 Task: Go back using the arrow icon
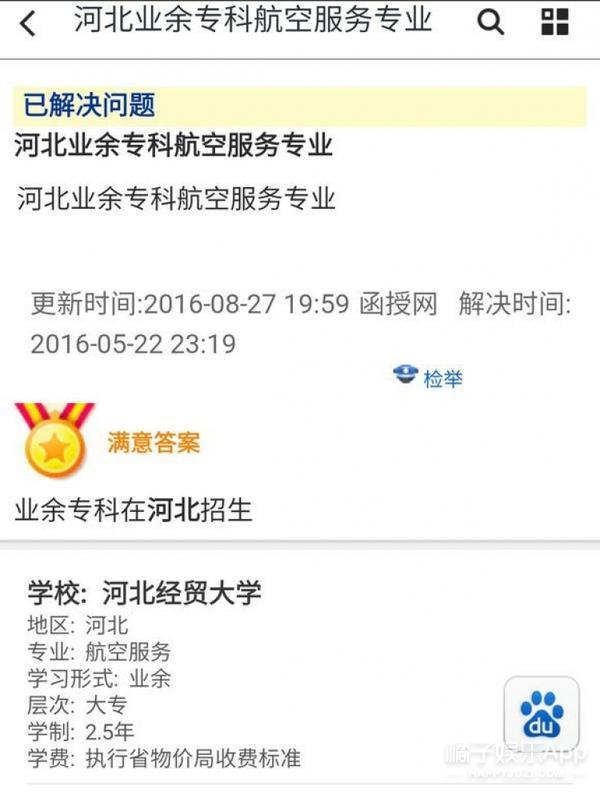click(28, 23)
